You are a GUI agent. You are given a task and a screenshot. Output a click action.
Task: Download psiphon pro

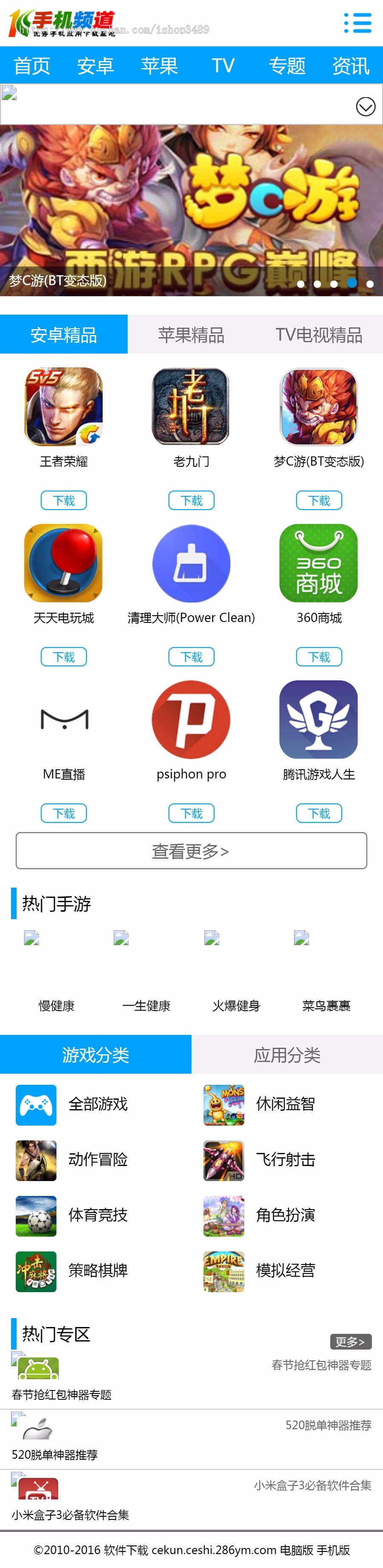pos(191,813)
